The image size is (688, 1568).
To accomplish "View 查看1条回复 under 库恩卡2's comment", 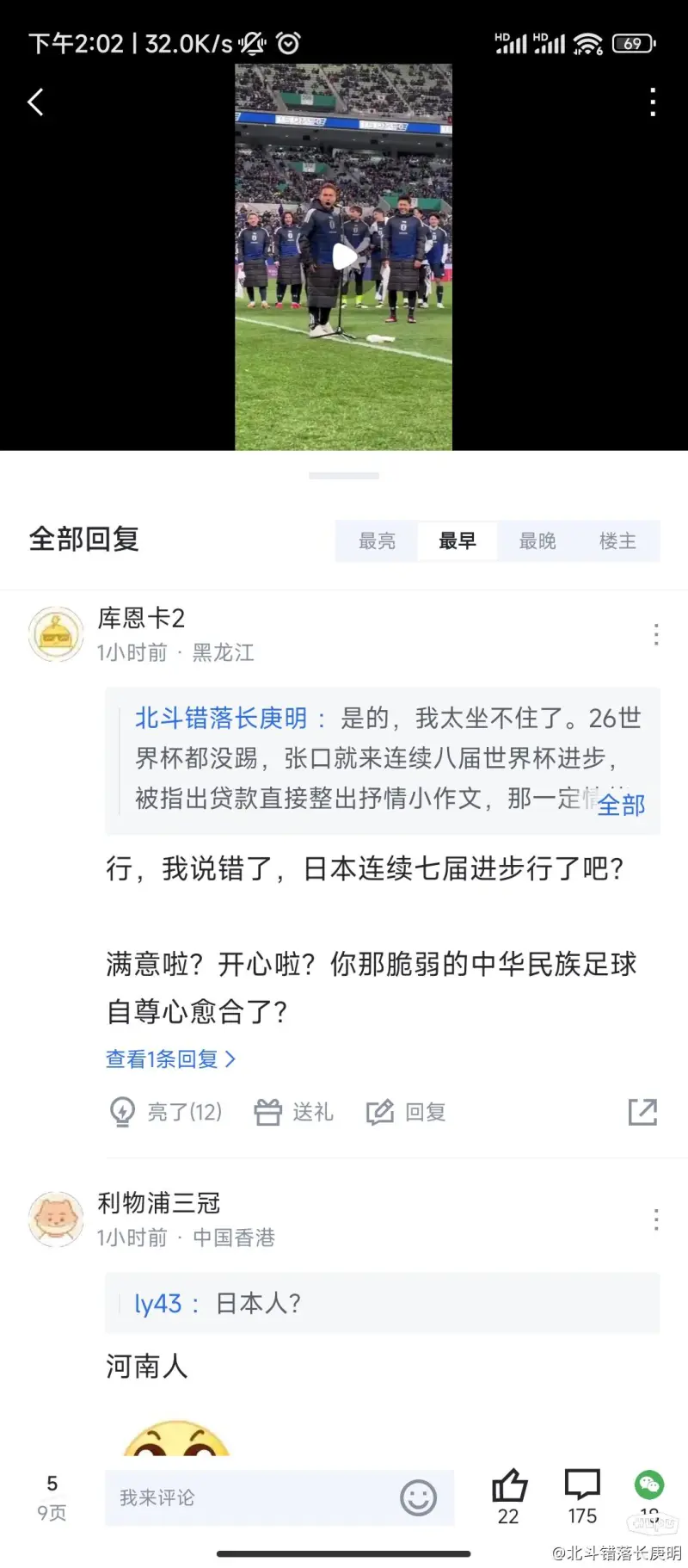I will pos(170,1059).
